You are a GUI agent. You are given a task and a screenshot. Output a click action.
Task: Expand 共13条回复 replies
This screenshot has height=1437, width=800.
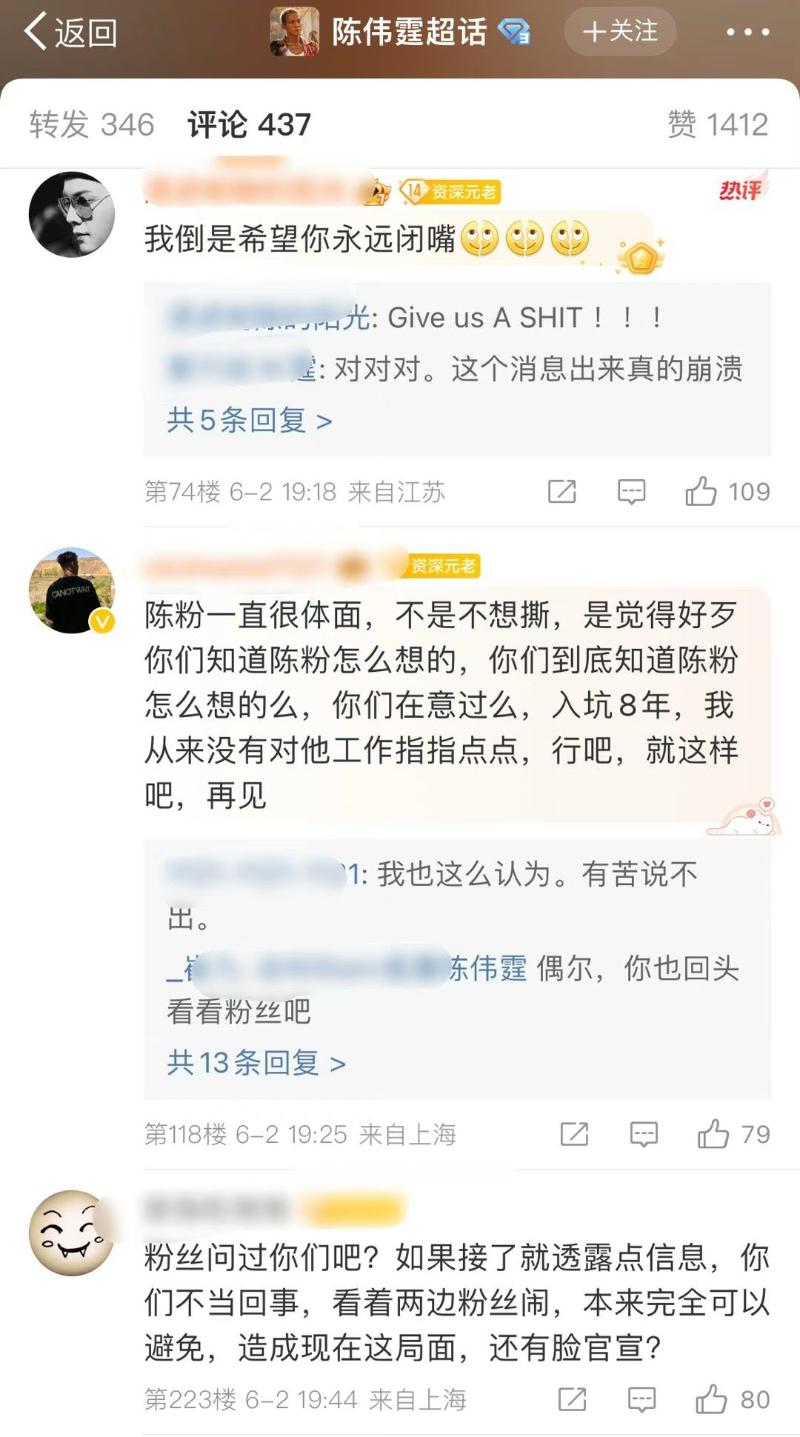click(256, 1062)
